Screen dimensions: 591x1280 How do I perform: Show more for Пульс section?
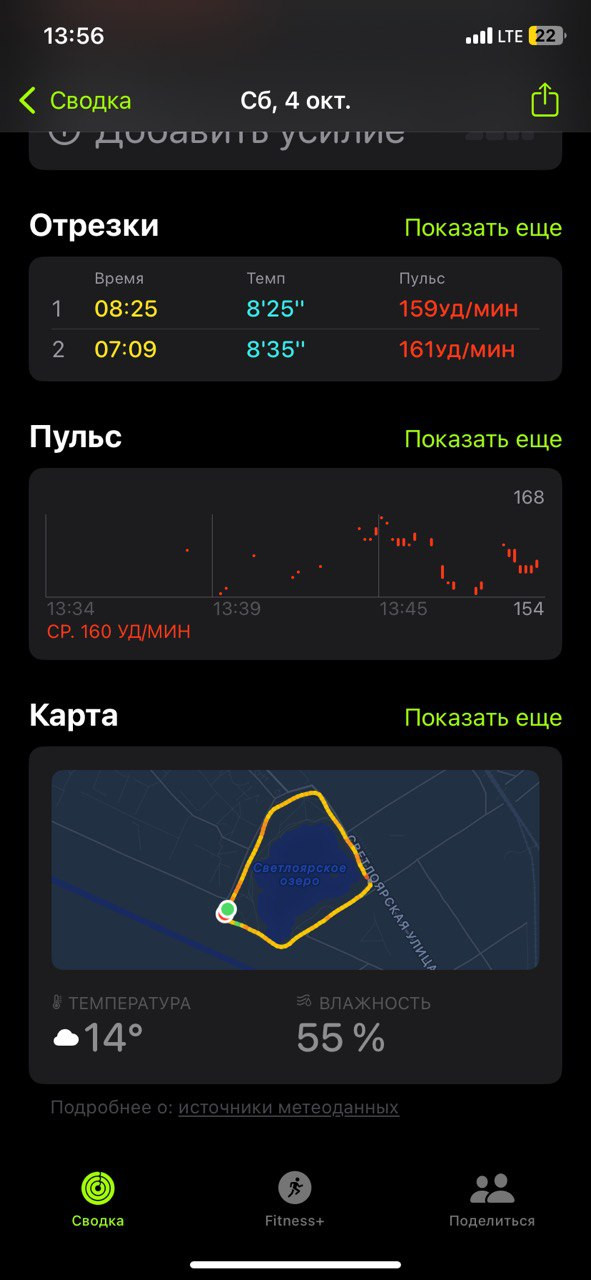pos(483,439)
